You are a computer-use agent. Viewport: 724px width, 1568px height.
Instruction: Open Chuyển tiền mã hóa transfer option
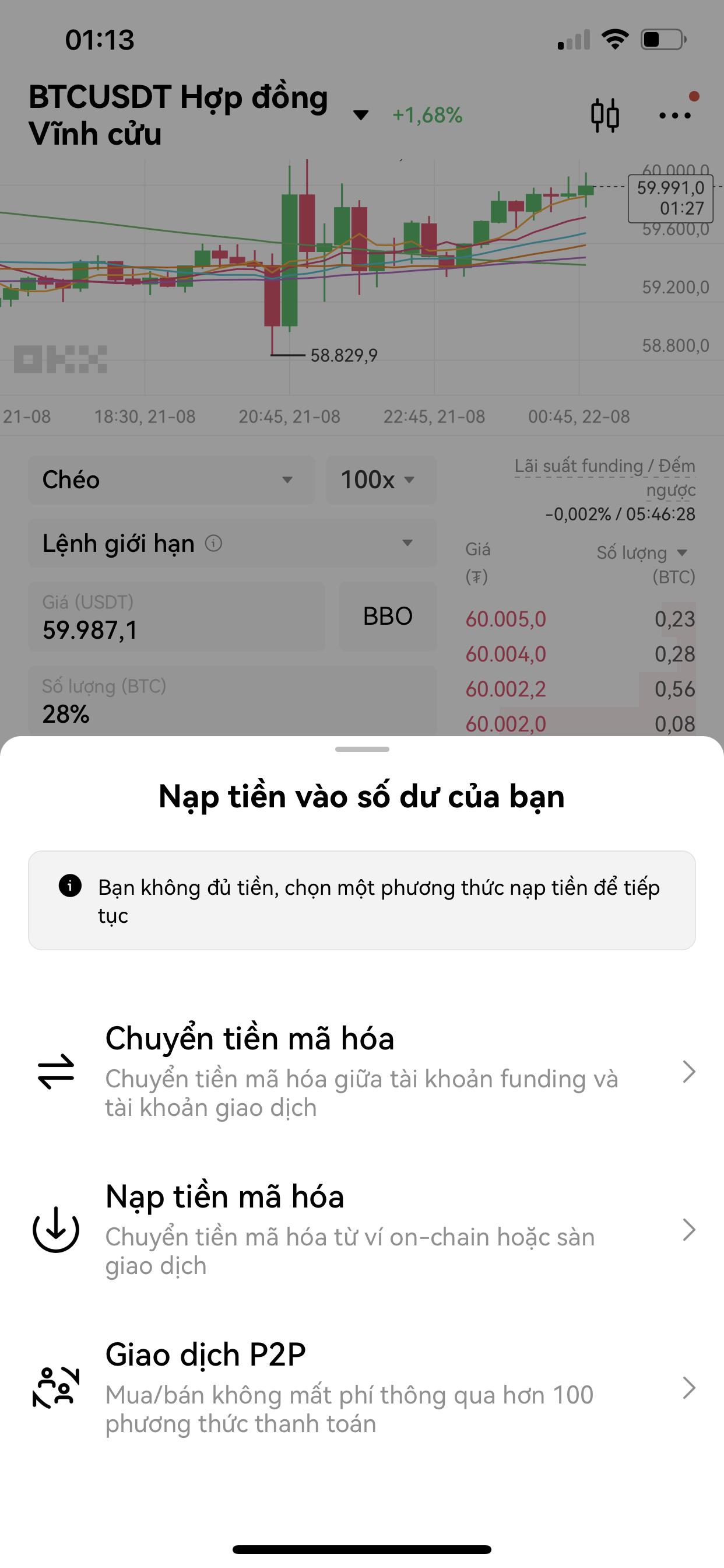pos(362,1072)
